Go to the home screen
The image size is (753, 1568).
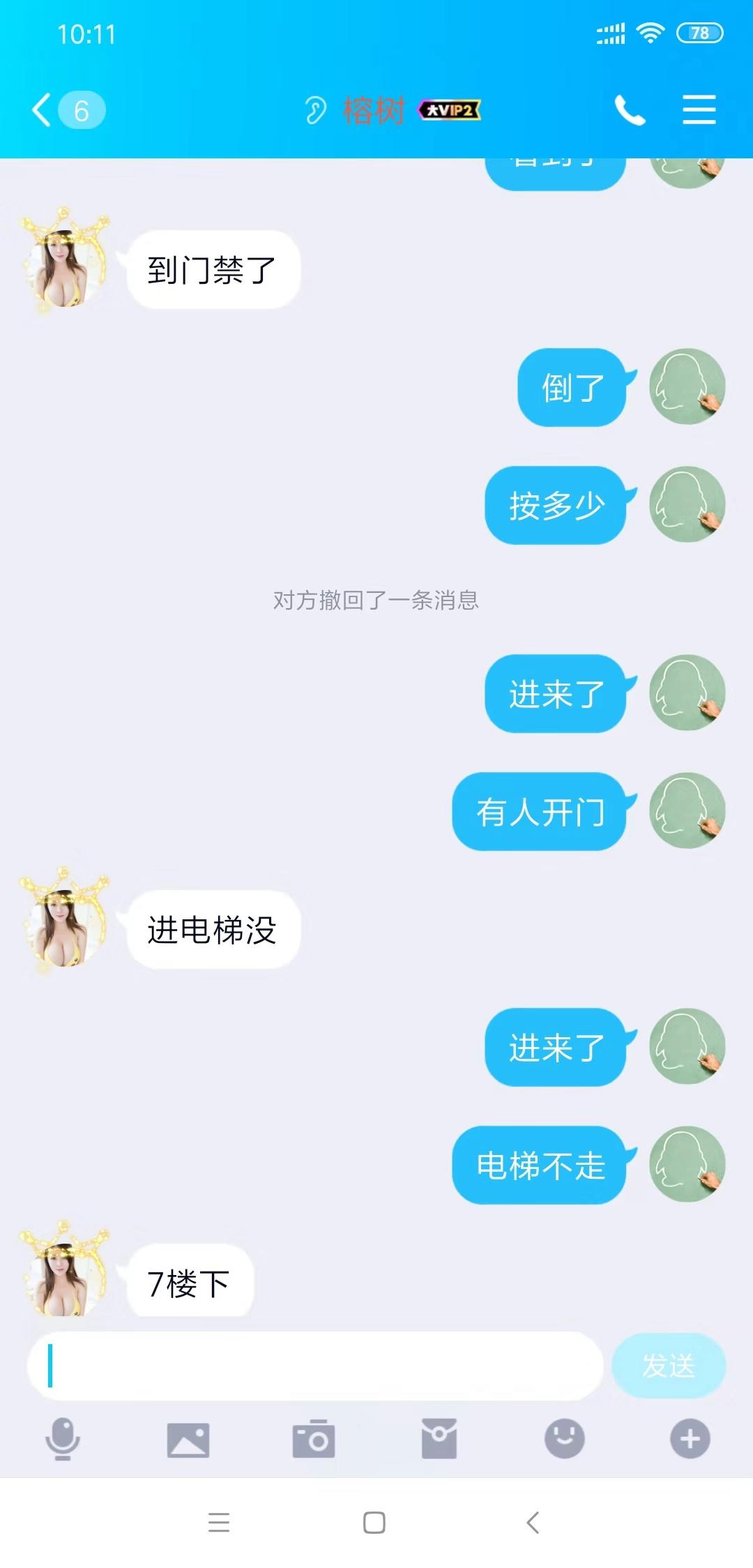tap(374, 1523)
